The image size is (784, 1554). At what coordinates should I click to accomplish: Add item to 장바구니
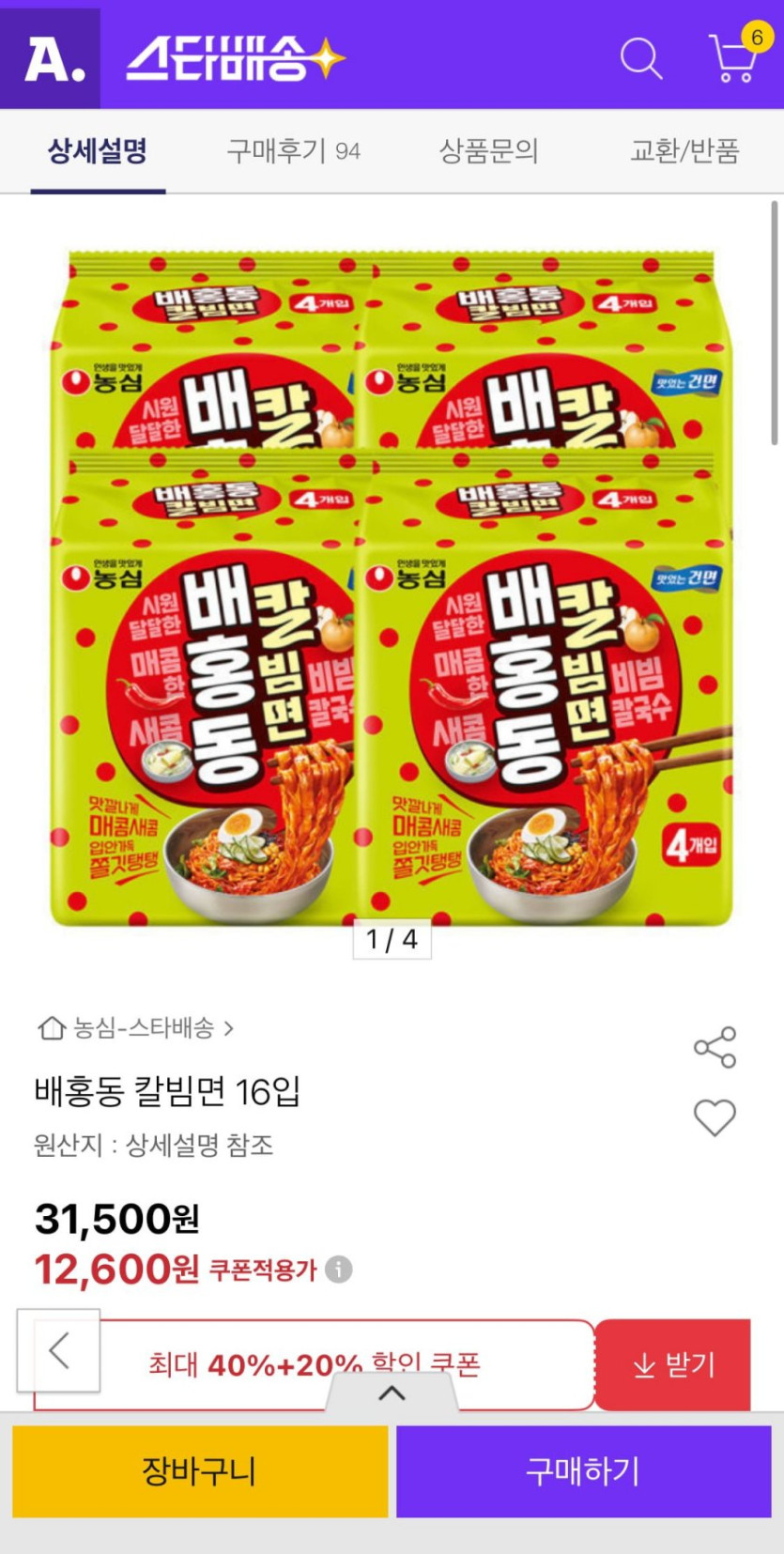tap(199, 1470)
